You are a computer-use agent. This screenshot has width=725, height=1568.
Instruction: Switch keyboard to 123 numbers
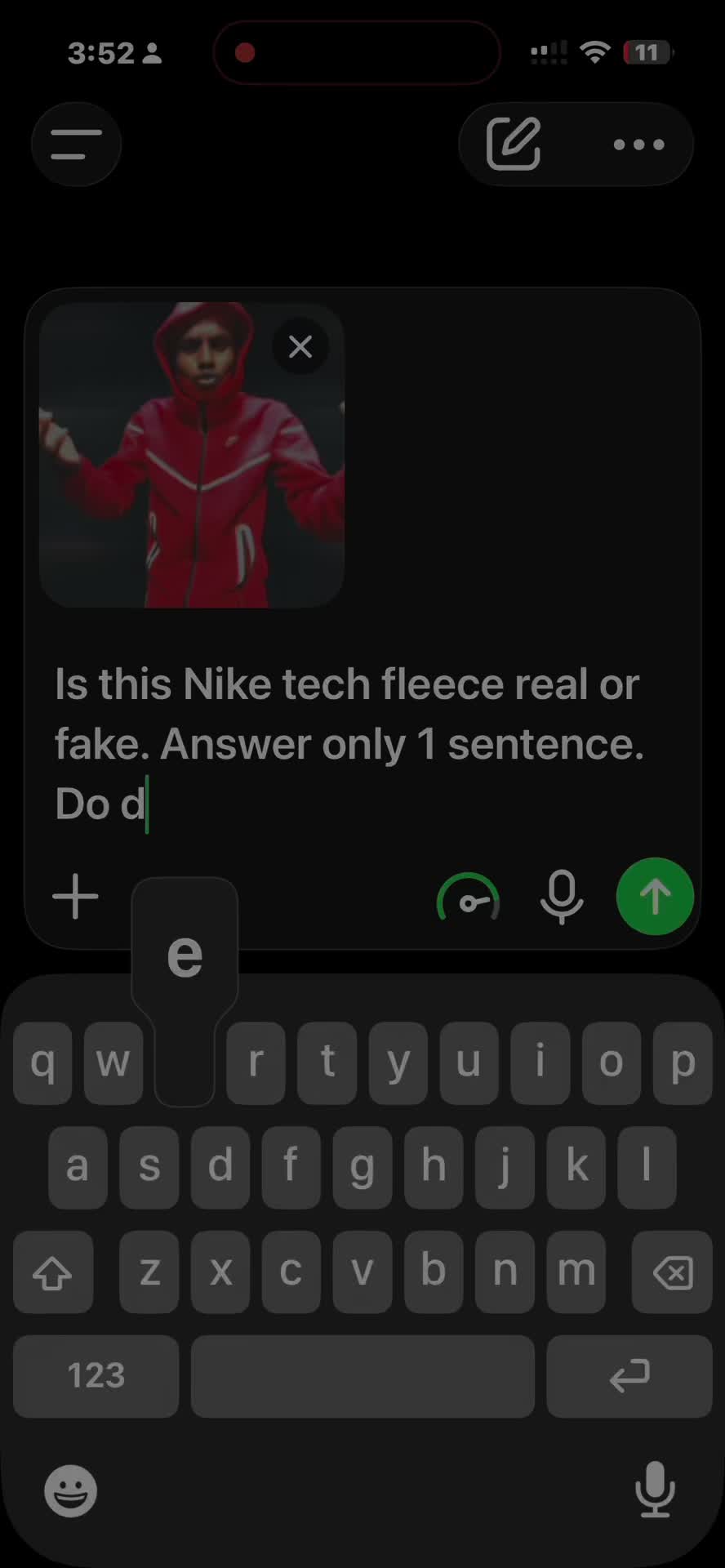tap(96, 1376)
